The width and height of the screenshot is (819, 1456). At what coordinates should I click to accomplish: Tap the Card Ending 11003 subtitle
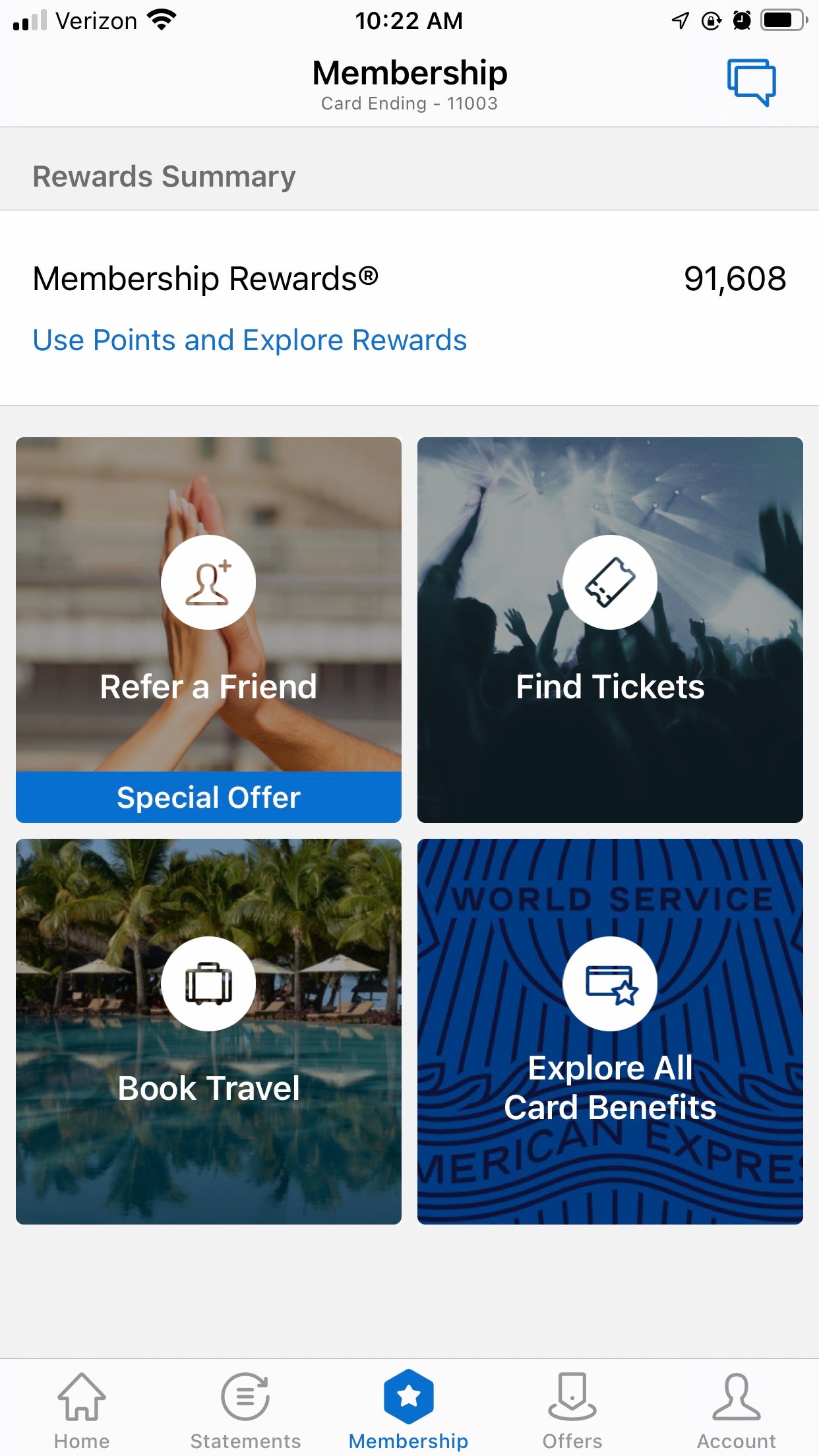[409, 104]
